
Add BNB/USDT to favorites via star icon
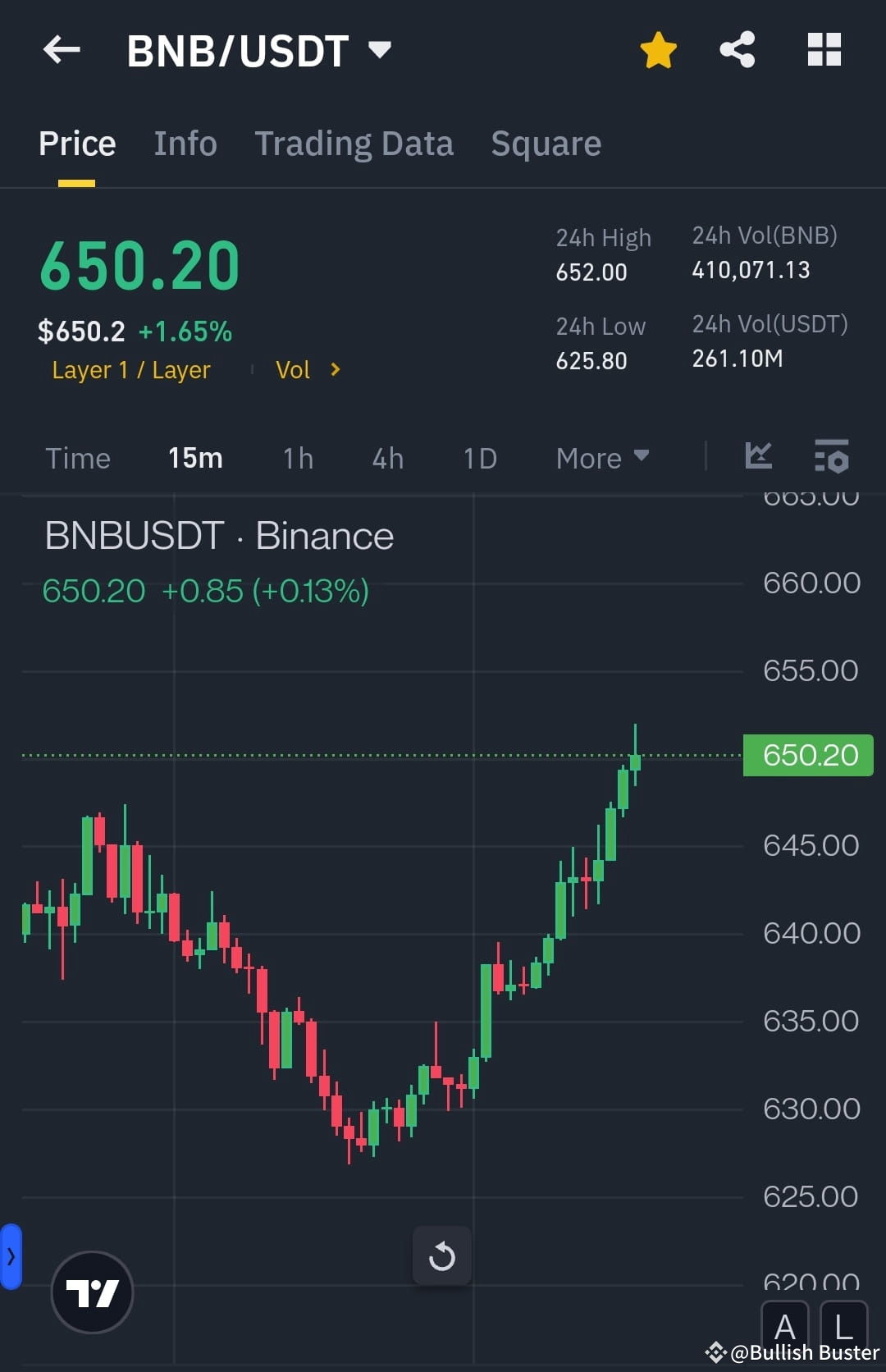coord(659,49)
